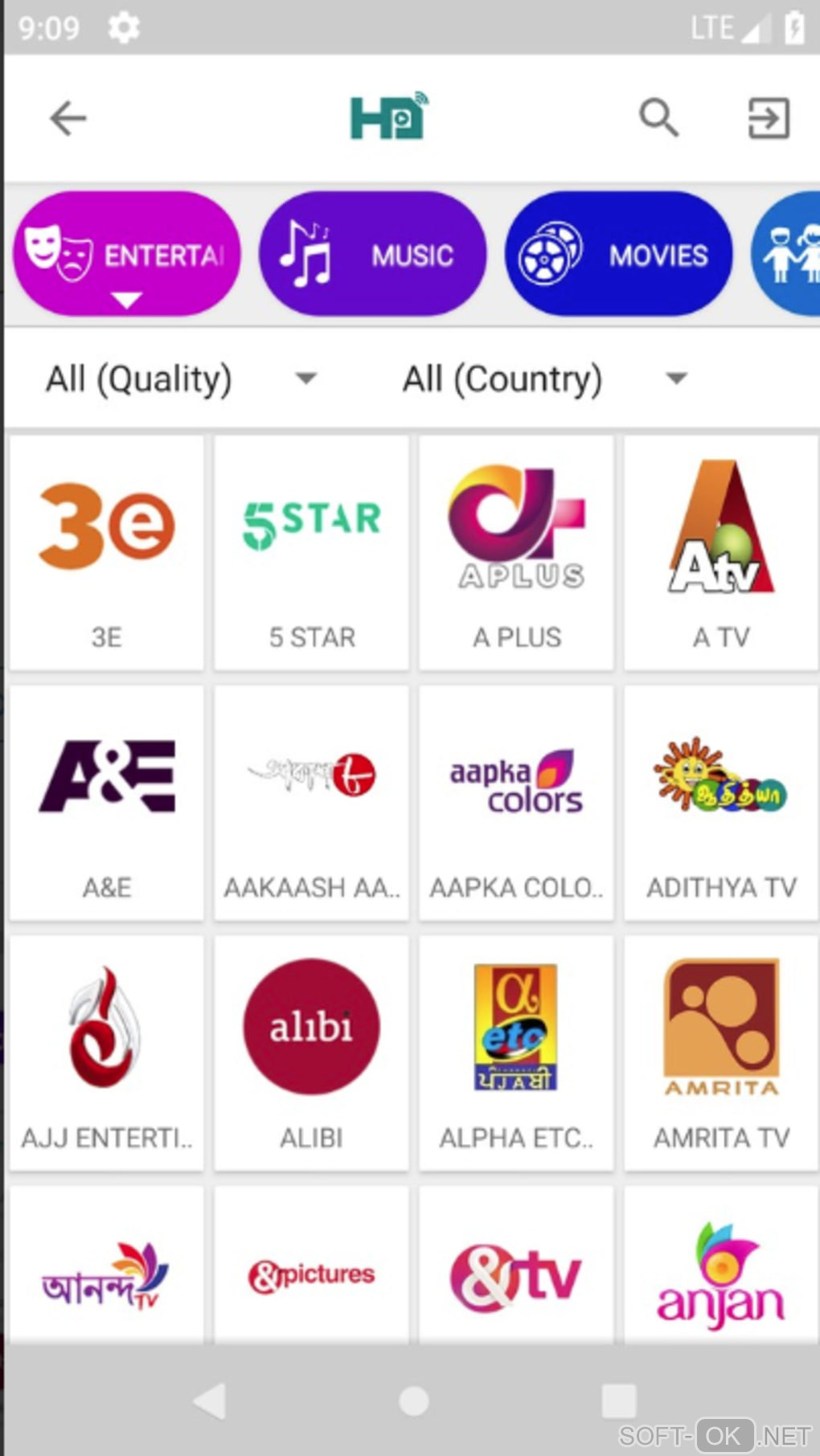The width and height of the screenshot is (820, 1456).
Task: Switch to the Movies category
Action: [x=618, y=255]
